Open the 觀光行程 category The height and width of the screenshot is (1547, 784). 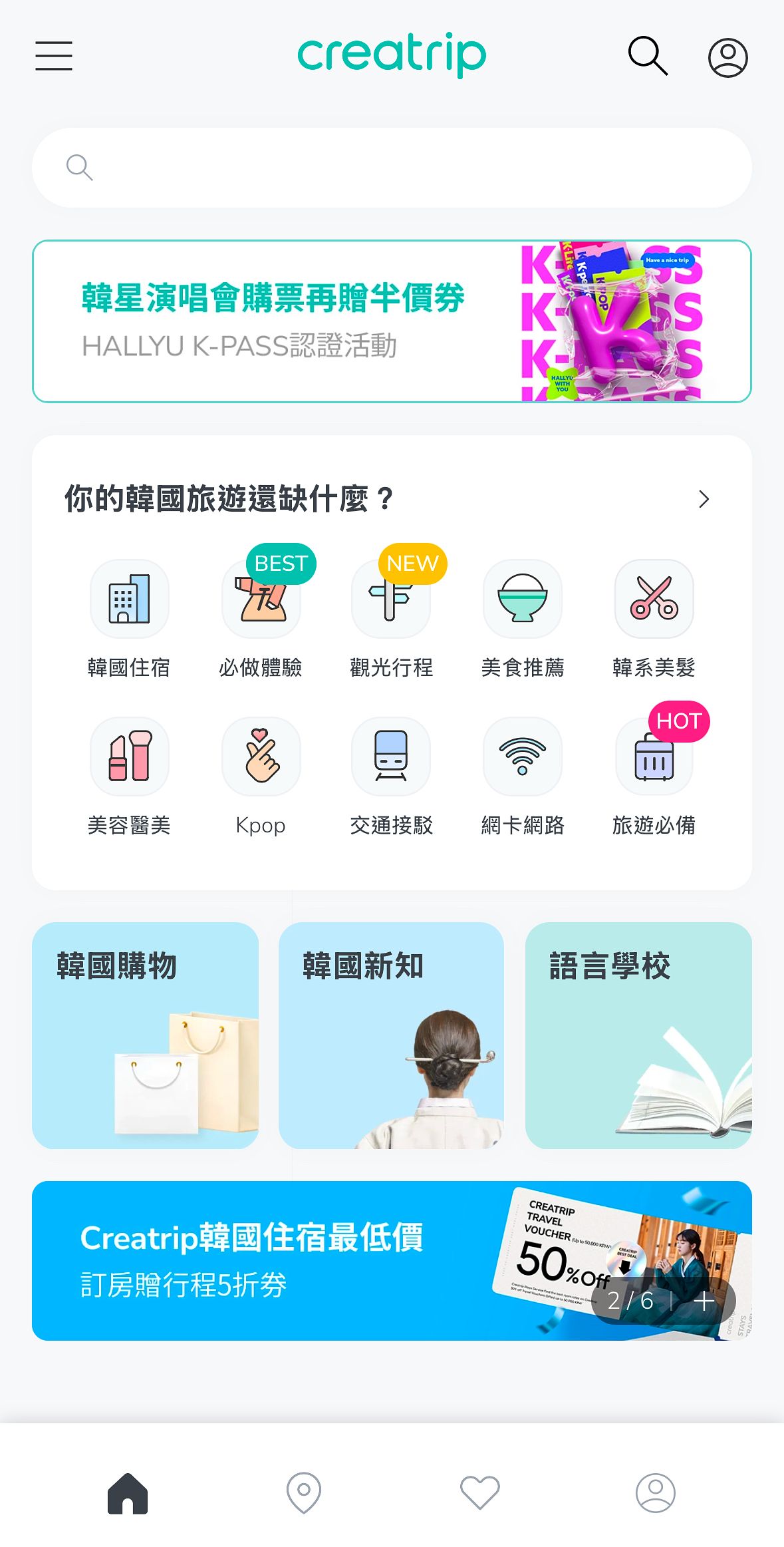click(x=392, y=619)
